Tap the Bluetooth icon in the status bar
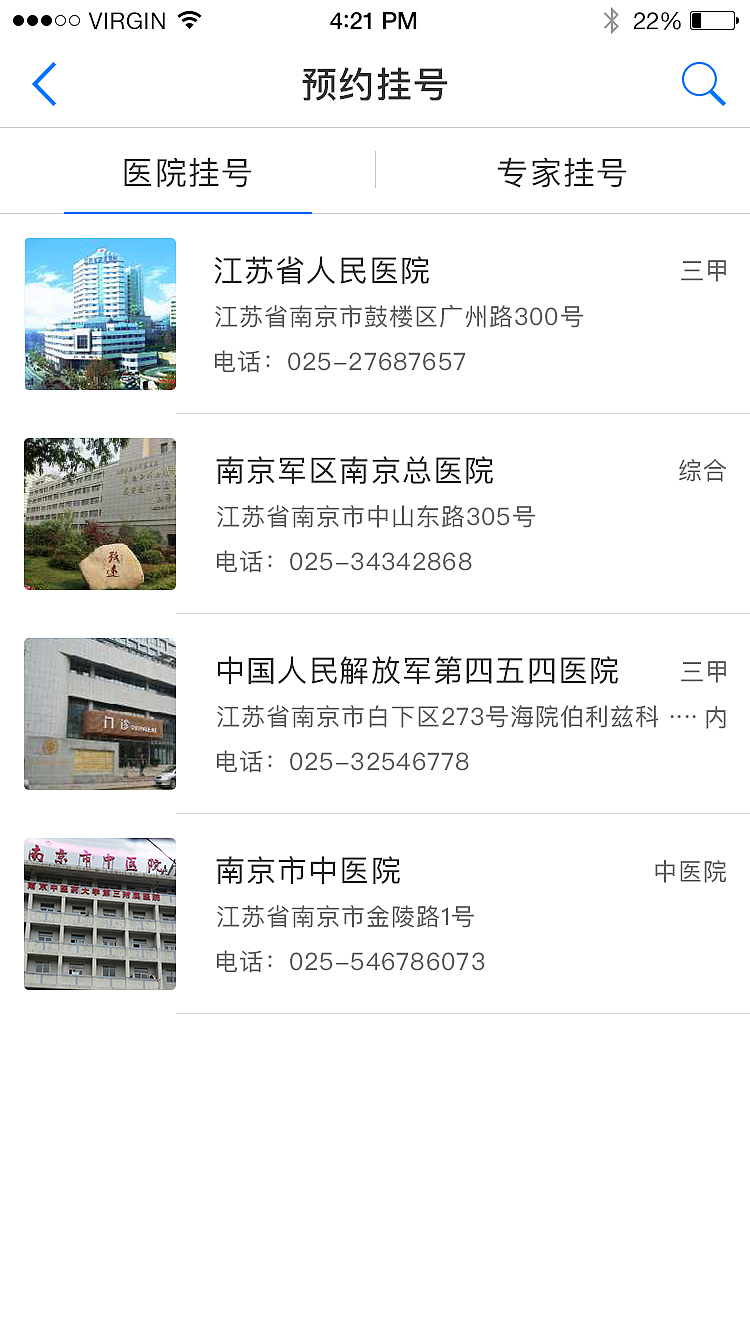Image resolution: width=750 pixels, height=1334 pixels. tap(611, 18)
